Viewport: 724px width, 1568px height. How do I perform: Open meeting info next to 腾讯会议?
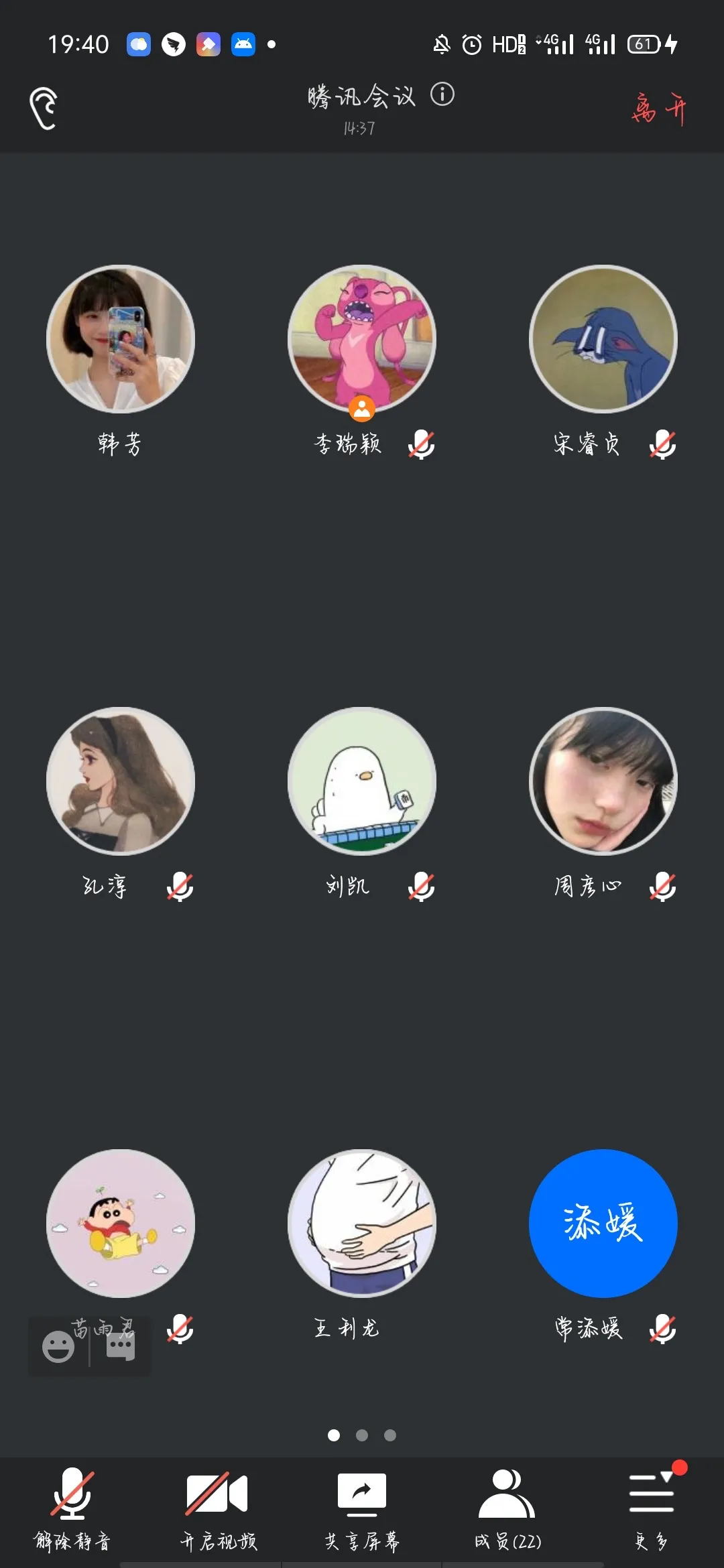(442, 94)
